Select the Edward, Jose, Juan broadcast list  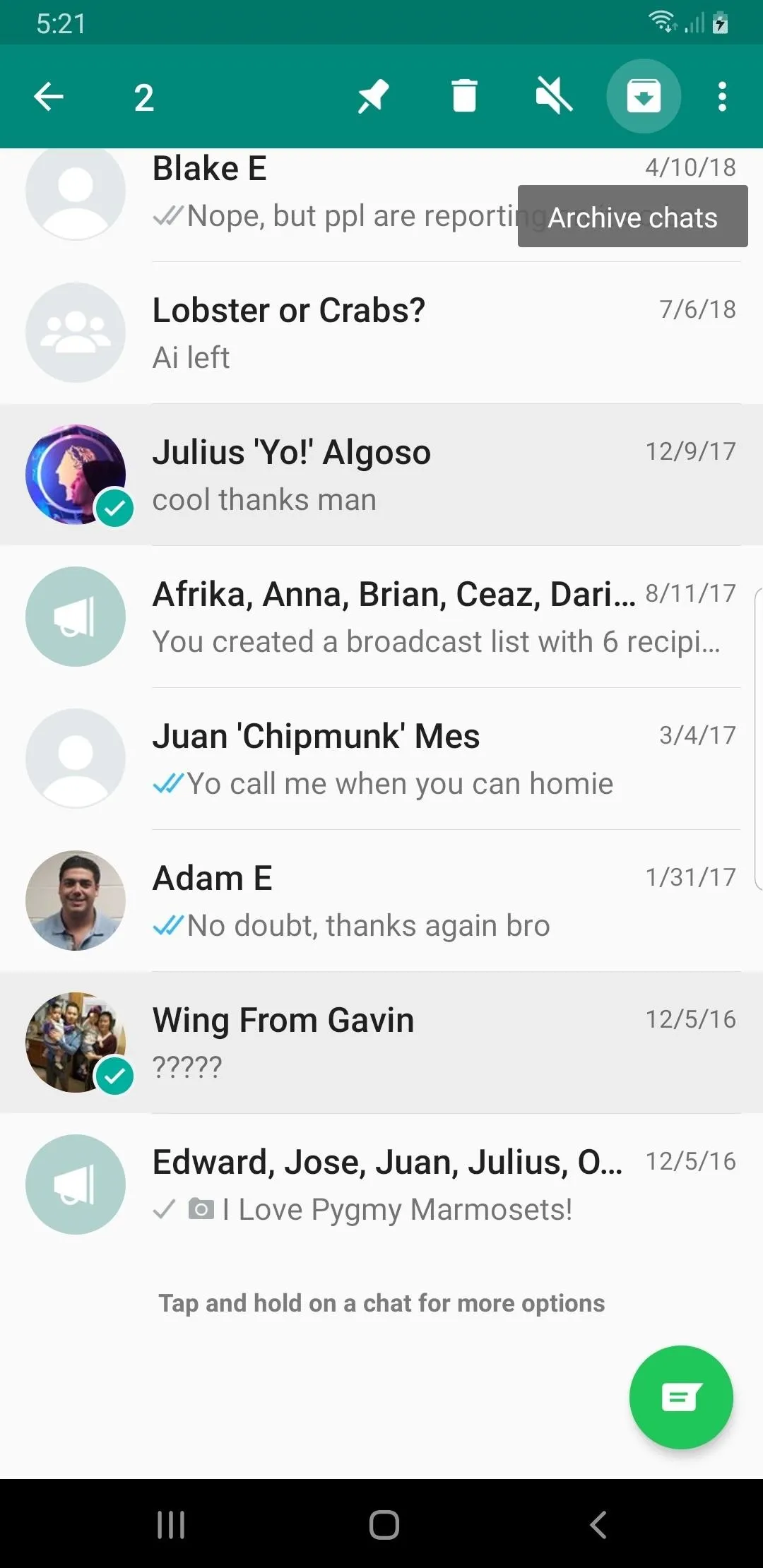(x=381, y=1184)
